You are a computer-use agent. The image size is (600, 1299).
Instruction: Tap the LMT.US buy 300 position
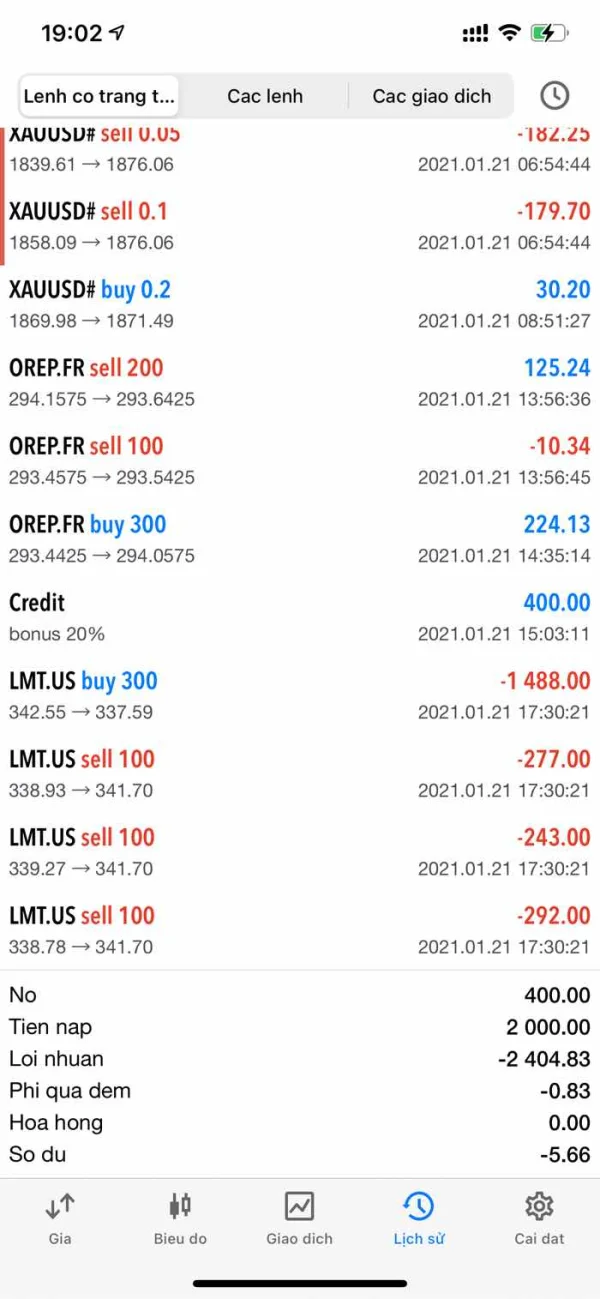[300, 695]
